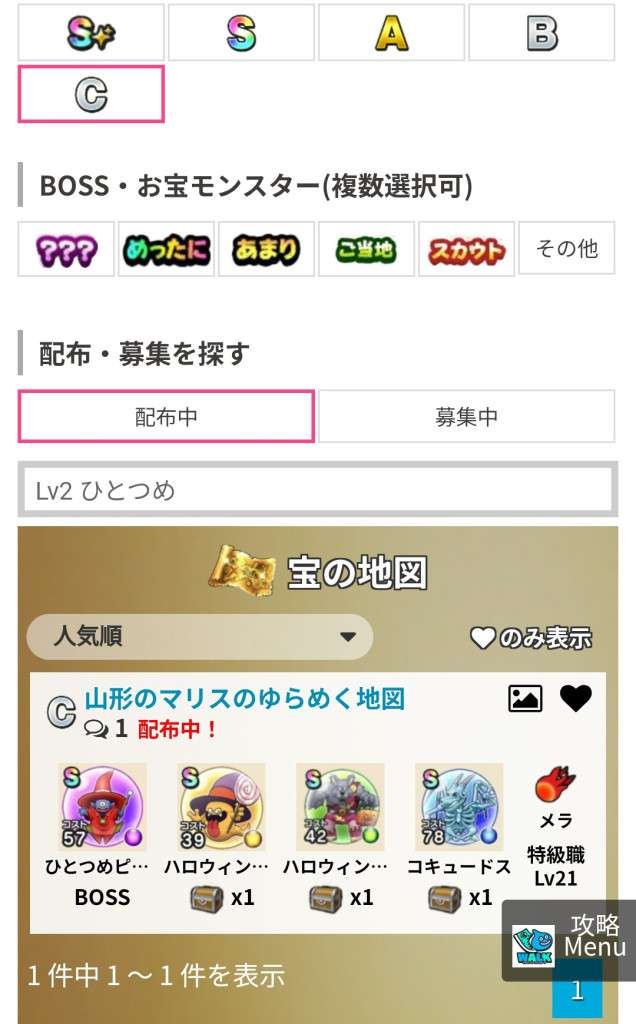Choose the その他 filter
The image size is (636, 1024).
coord(567,250)
